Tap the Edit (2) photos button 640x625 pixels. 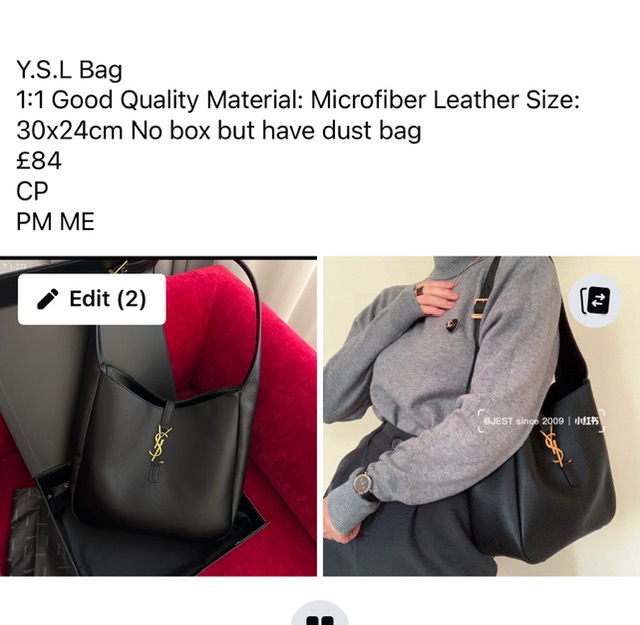point(91,298)
